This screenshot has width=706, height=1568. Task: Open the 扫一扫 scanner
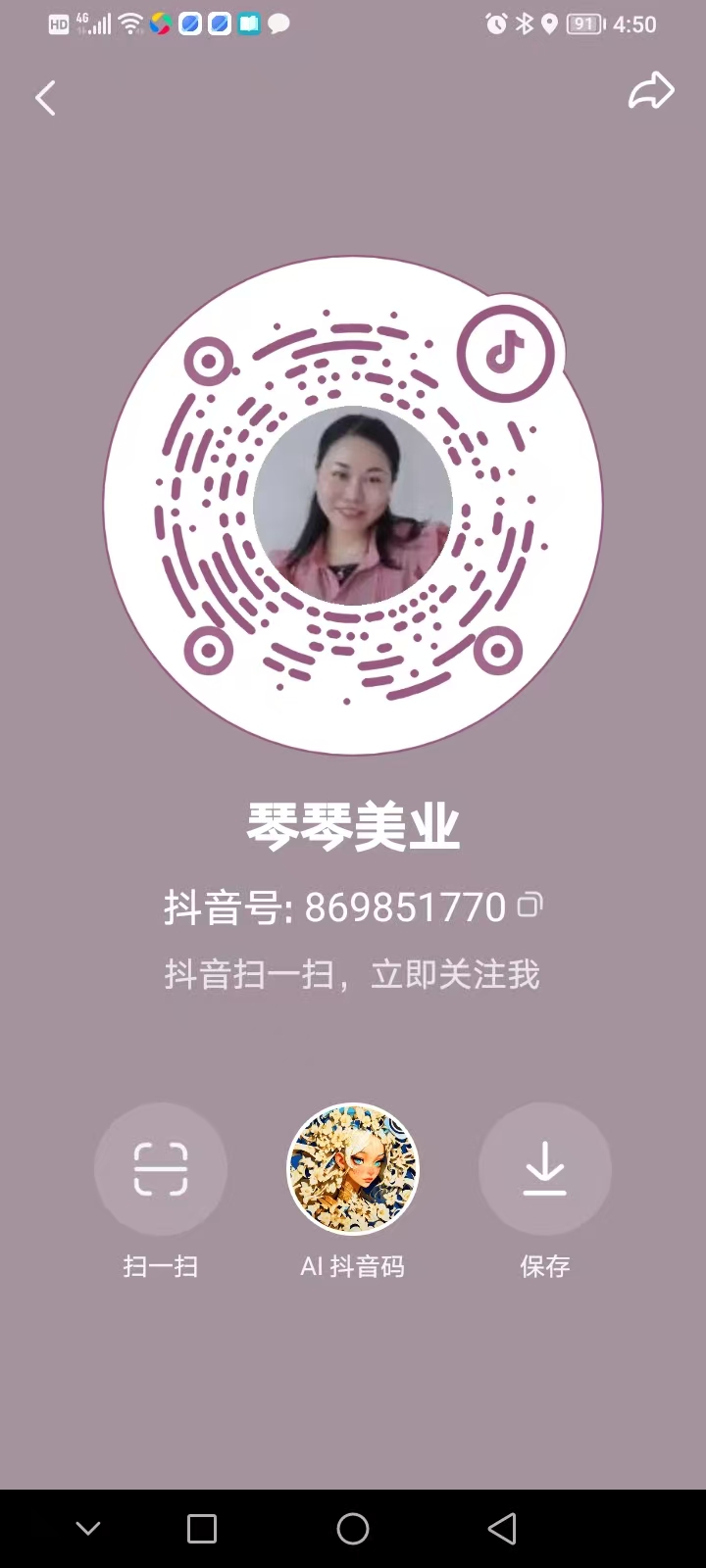(x=160, y=1169)
